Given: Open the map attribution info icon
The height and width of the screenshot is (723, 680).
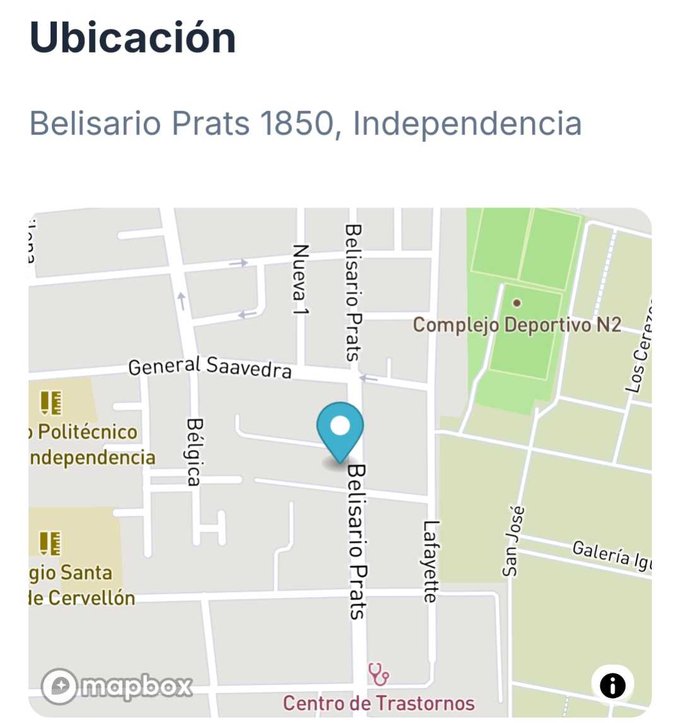Looking at the screenshot, I should tap(613, 684).
